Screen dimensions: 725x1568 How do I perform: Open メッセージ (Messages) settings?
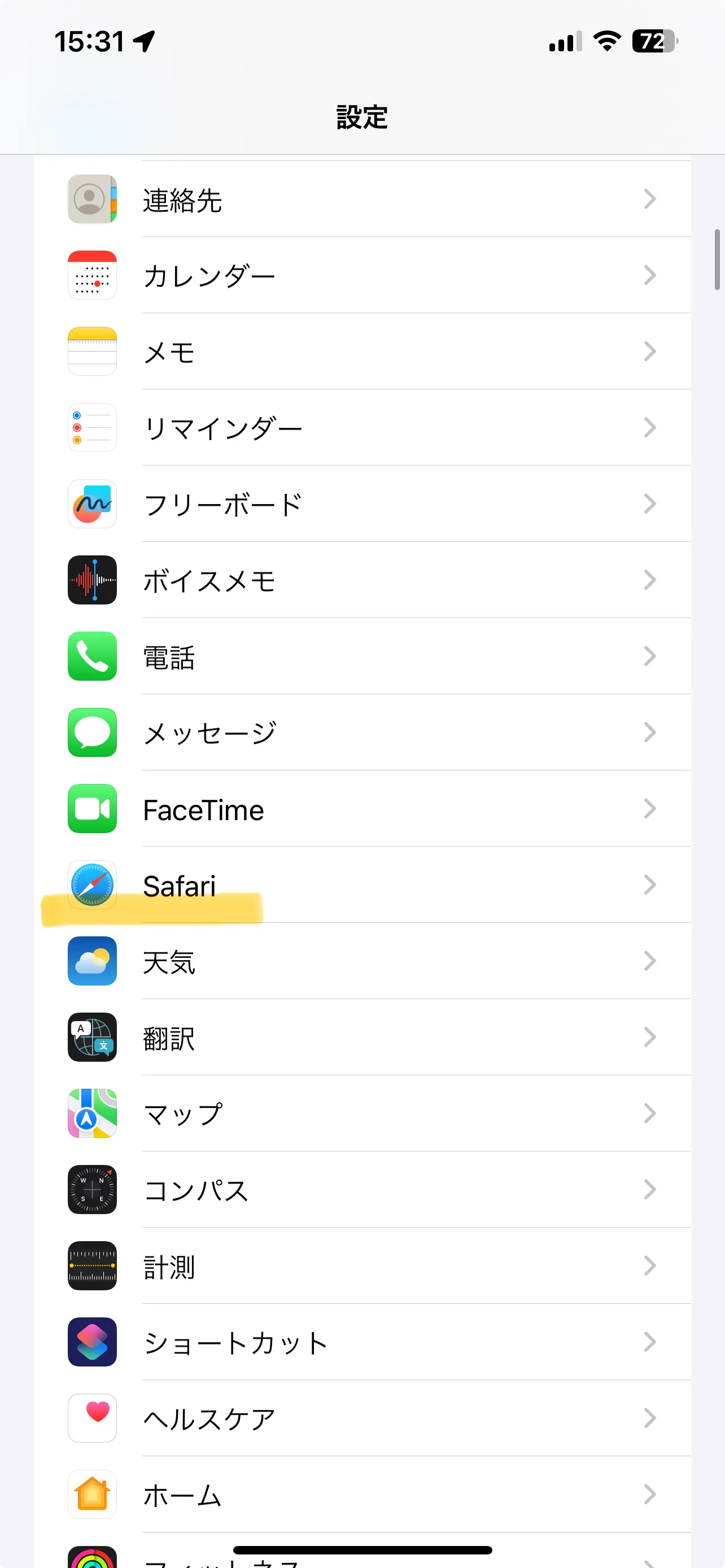[362, 732]
